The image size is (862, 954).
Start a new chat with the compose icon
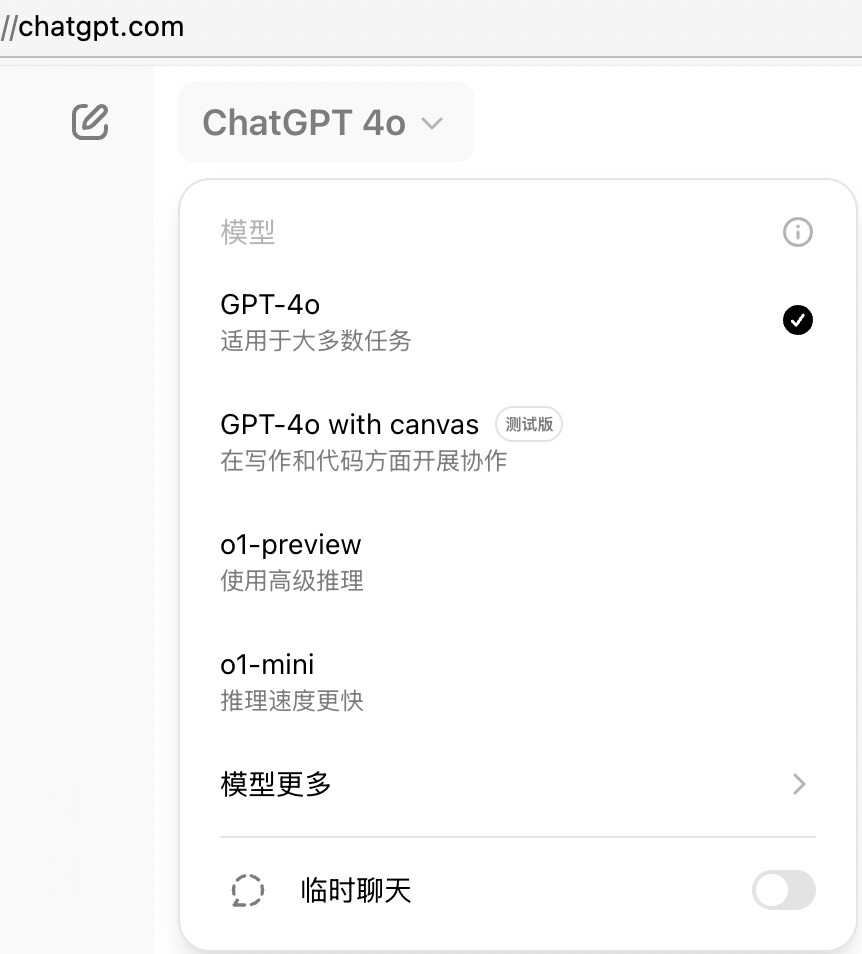(90, 122)
